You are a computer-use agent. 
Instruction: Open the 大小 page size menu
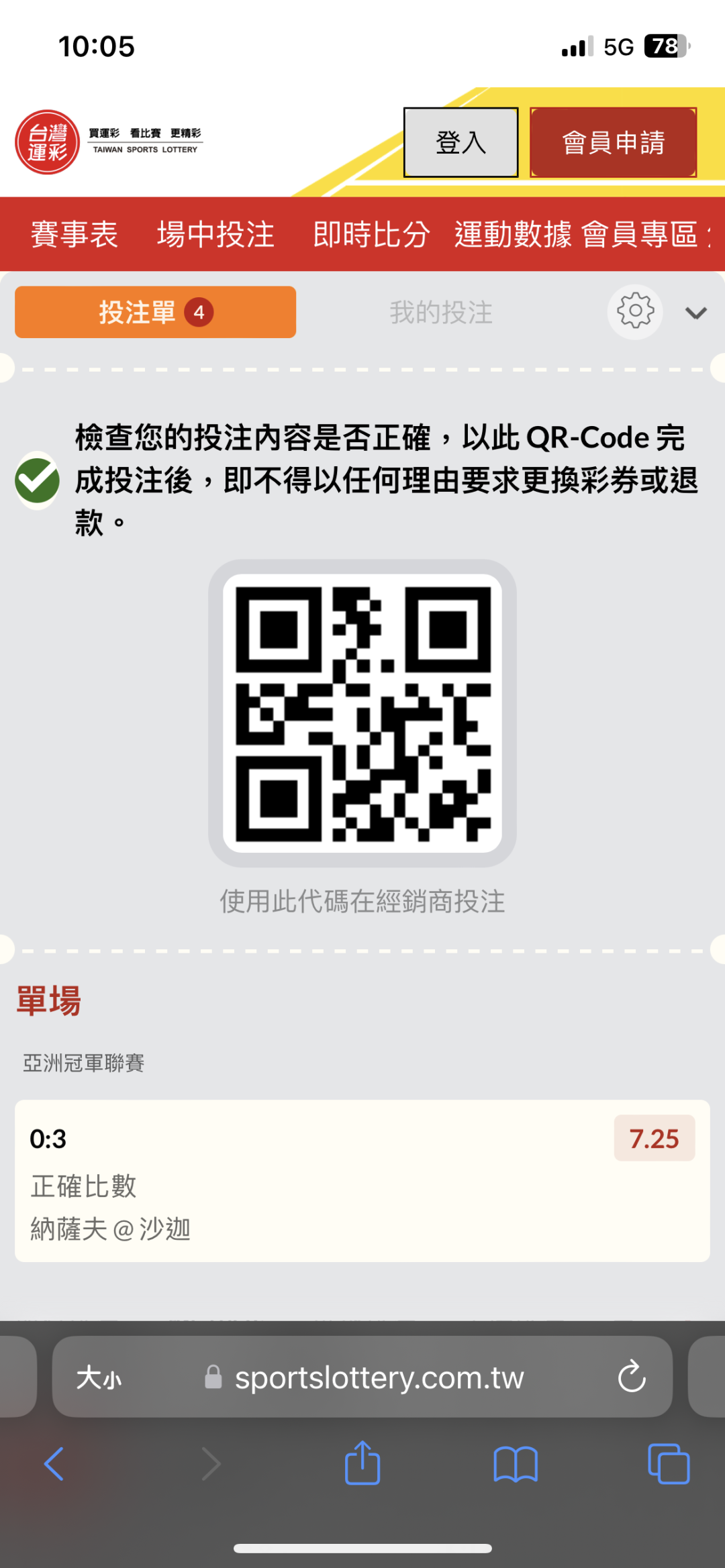tap(99, 1378)
